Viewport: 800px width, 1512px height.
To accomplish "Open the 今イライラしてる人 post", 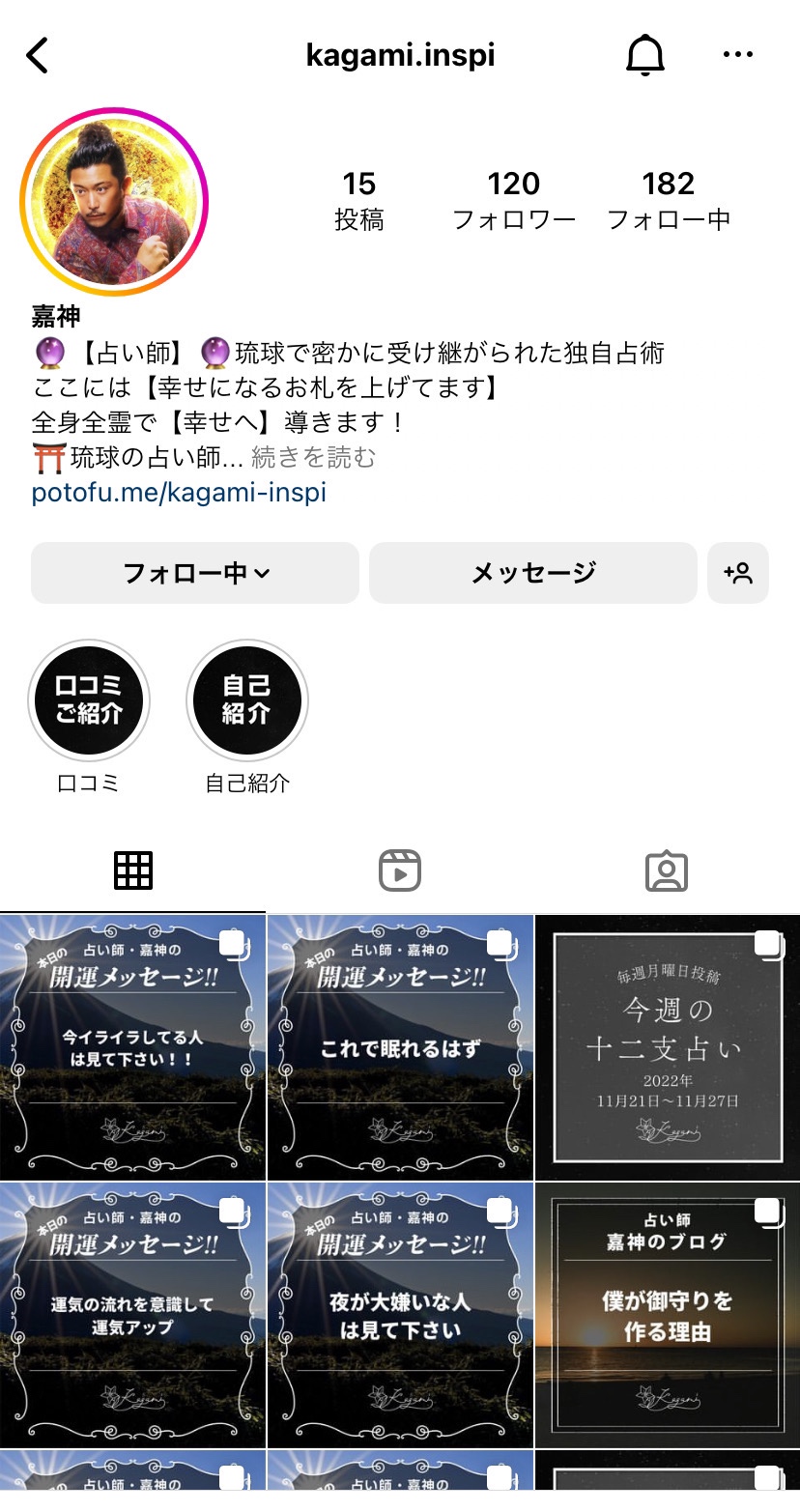I will click(132, 1047).
